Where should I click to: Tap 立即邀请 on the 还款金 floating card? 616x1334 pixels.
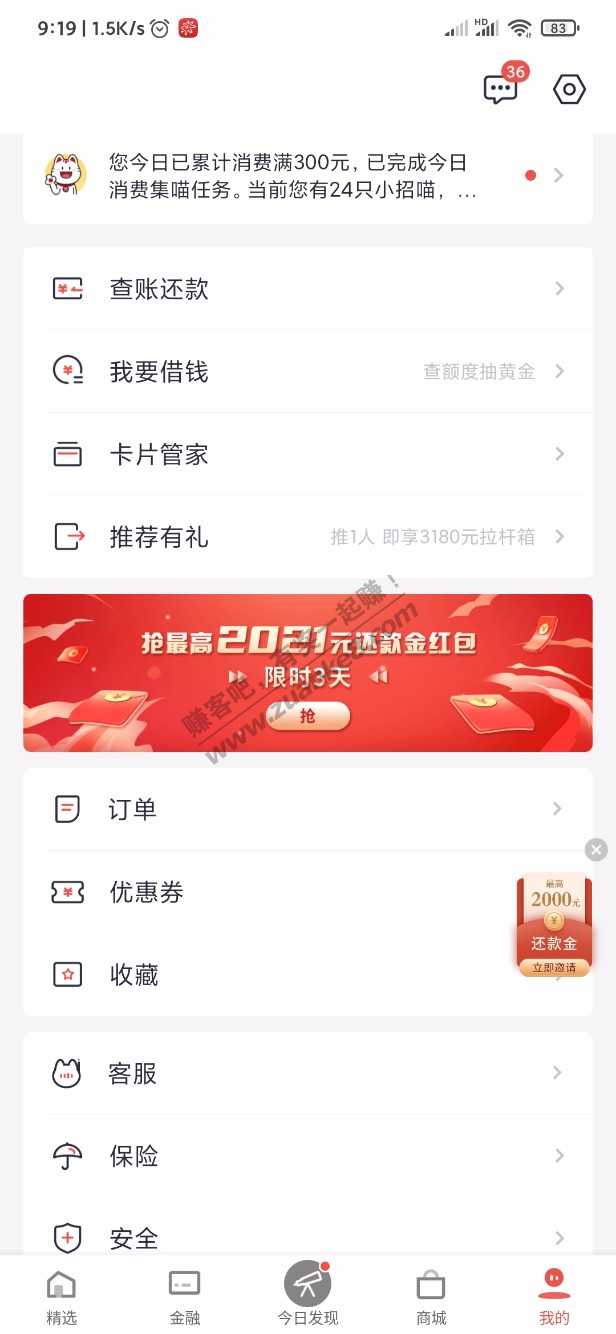coord(554,968)
